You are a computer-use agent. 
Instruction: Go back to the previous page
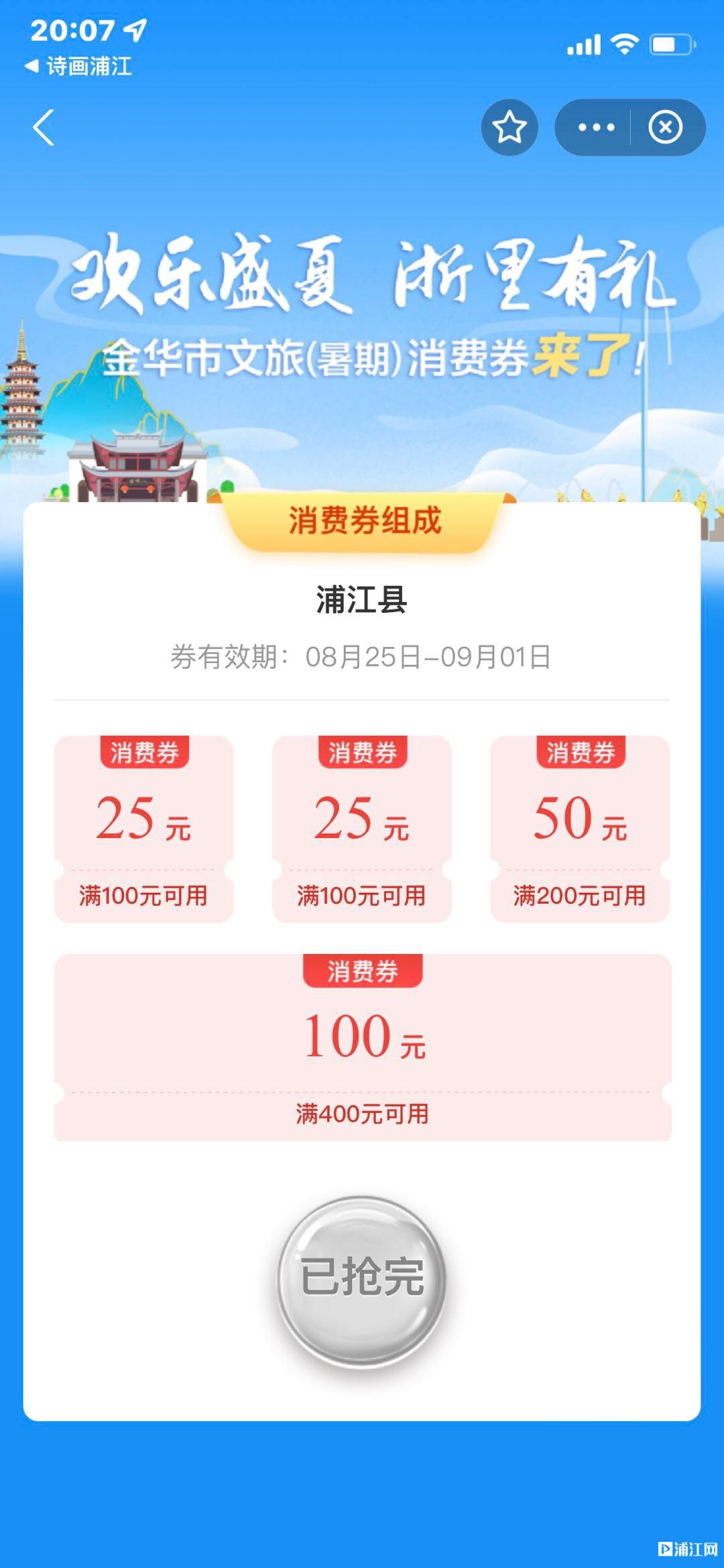(x=44, y=127)
